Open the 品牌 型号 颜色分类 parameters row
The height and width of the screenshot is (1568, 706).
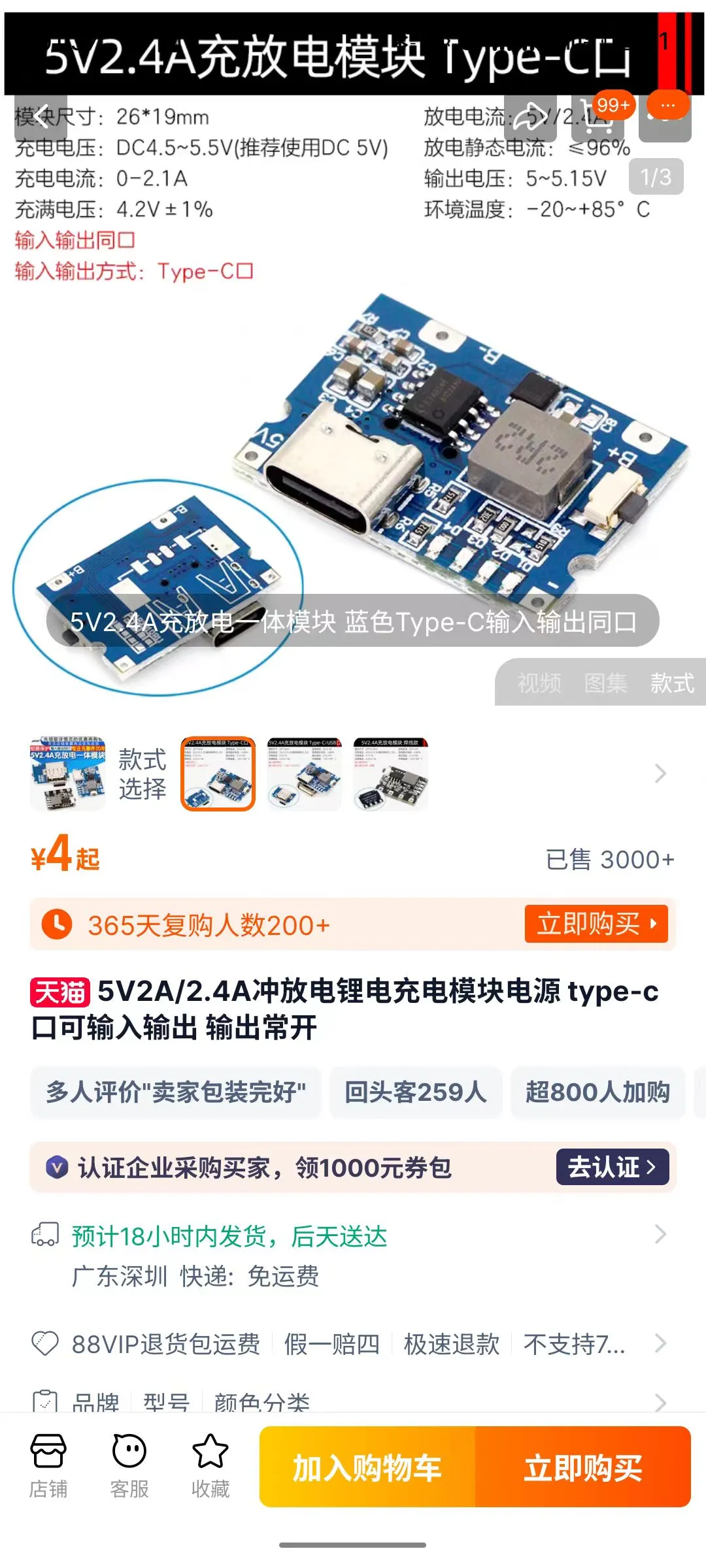click(x=353, y=1401)
